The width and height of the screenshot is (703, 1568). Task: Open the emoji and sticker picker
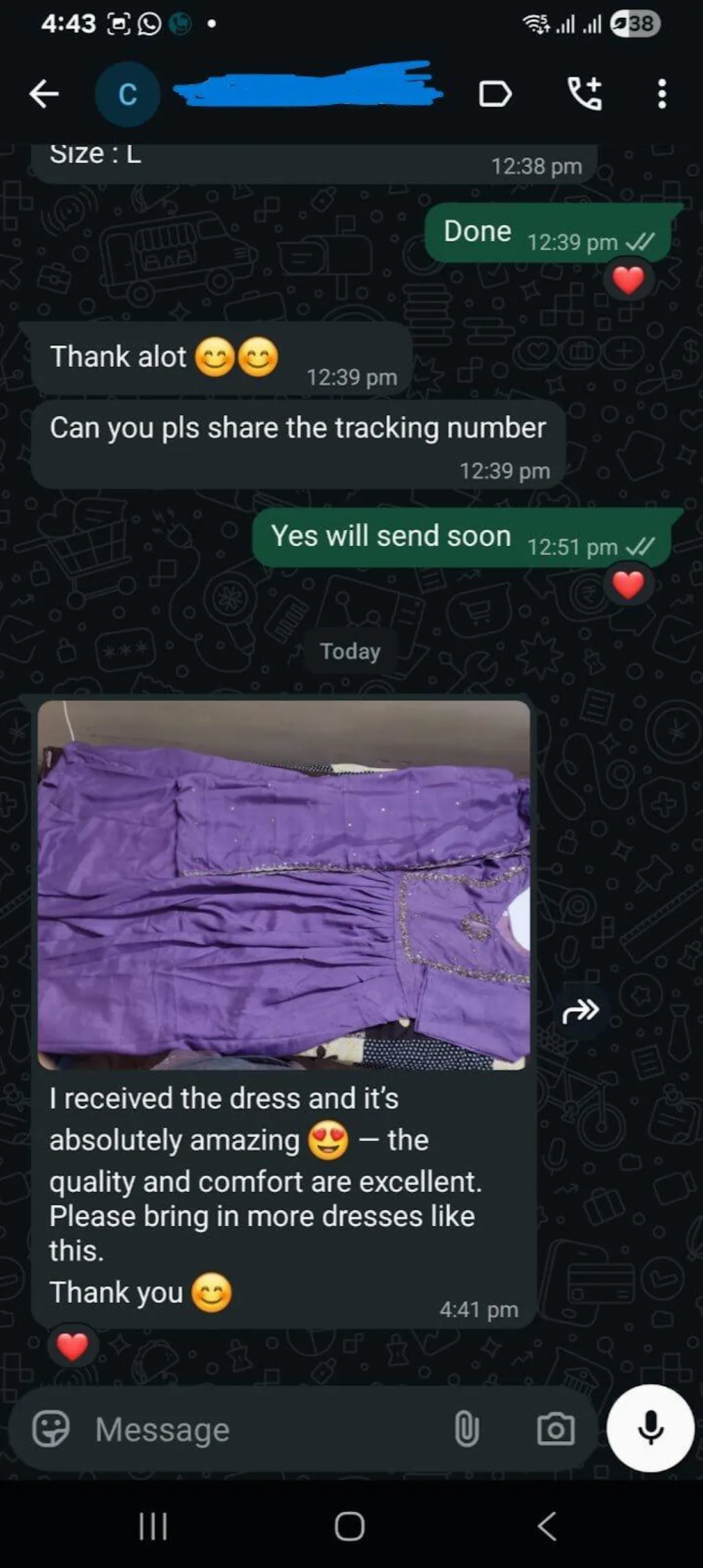click(51, 1429)
